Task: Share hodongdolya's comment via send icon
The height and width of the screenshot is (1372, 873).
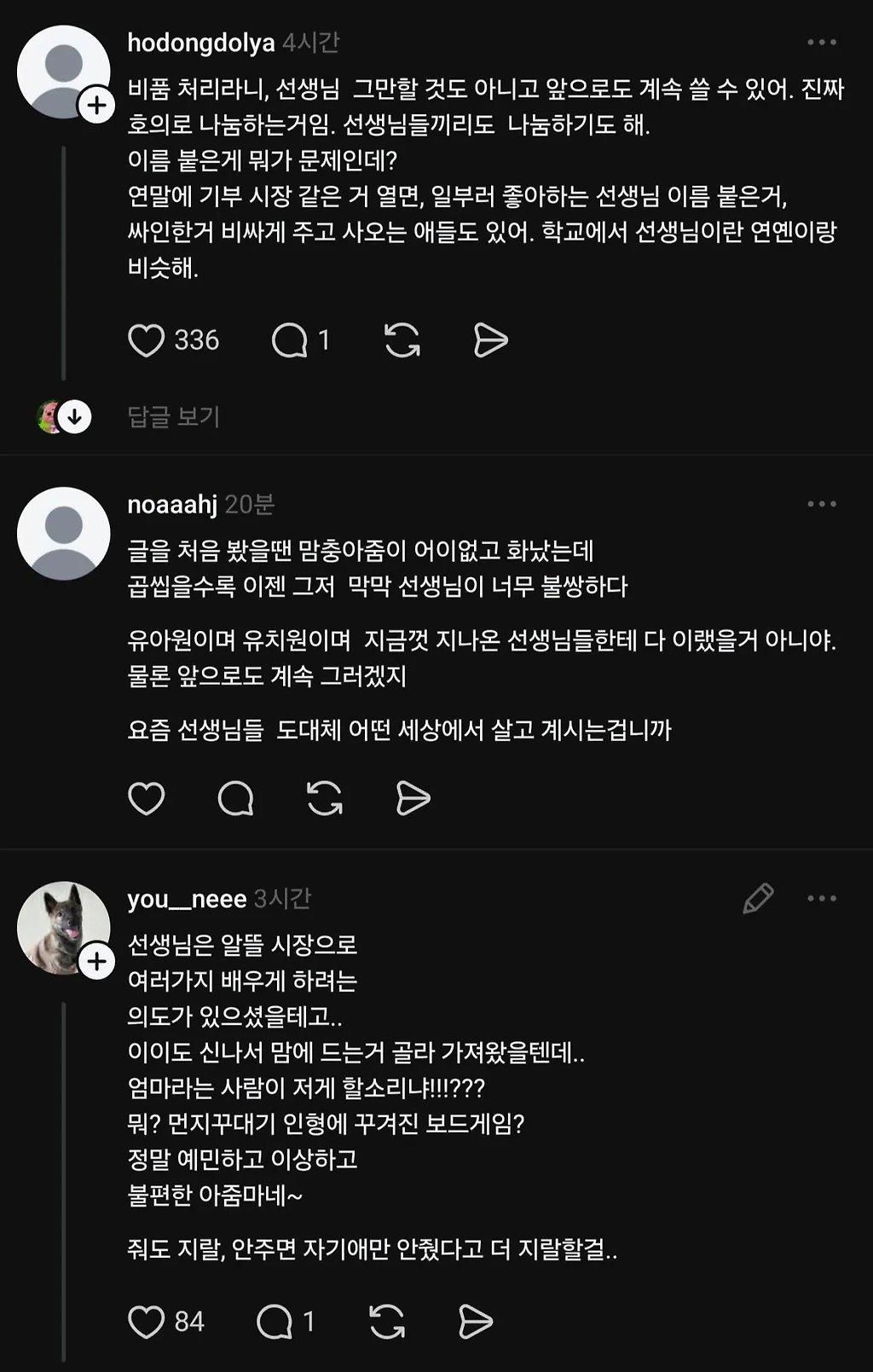Action: pos(490,340)
